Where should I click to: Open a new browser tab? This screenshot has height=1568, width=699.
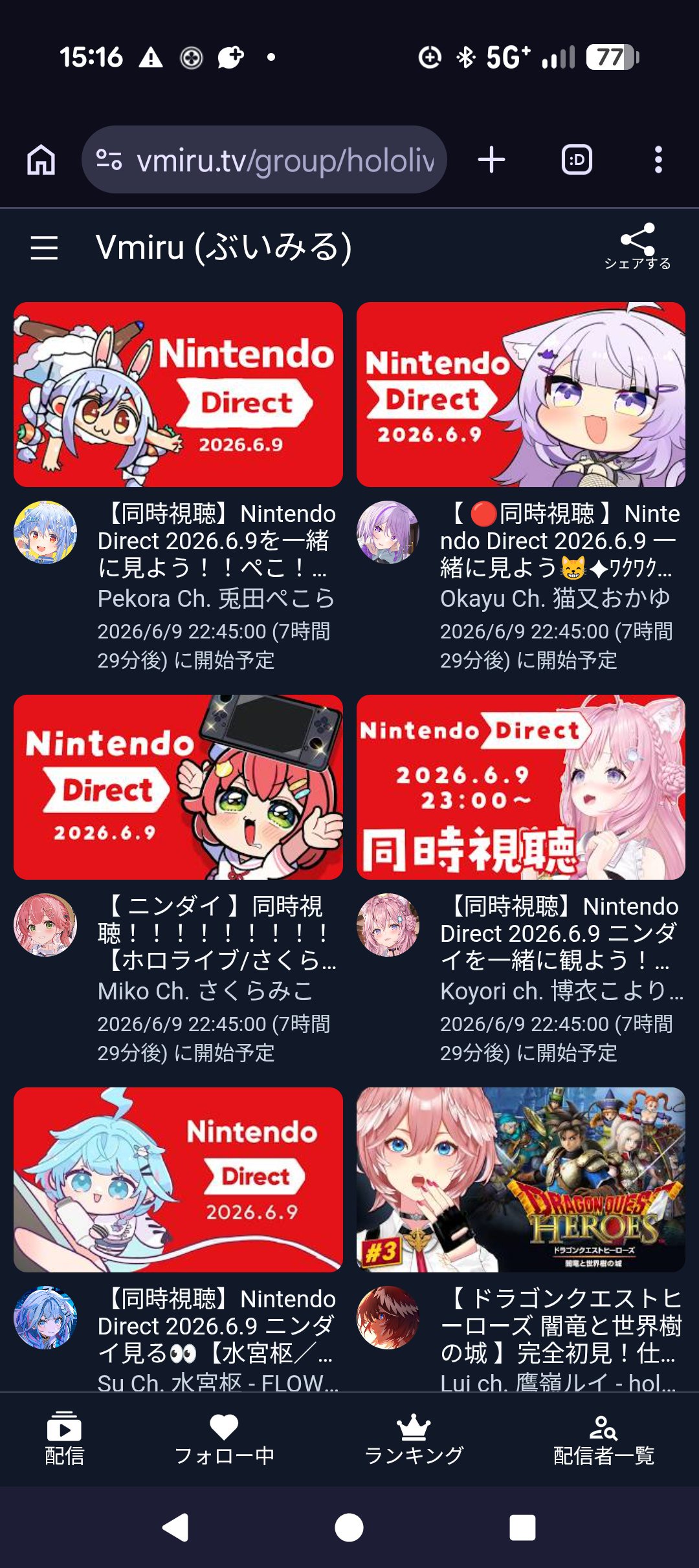point(491,160)
